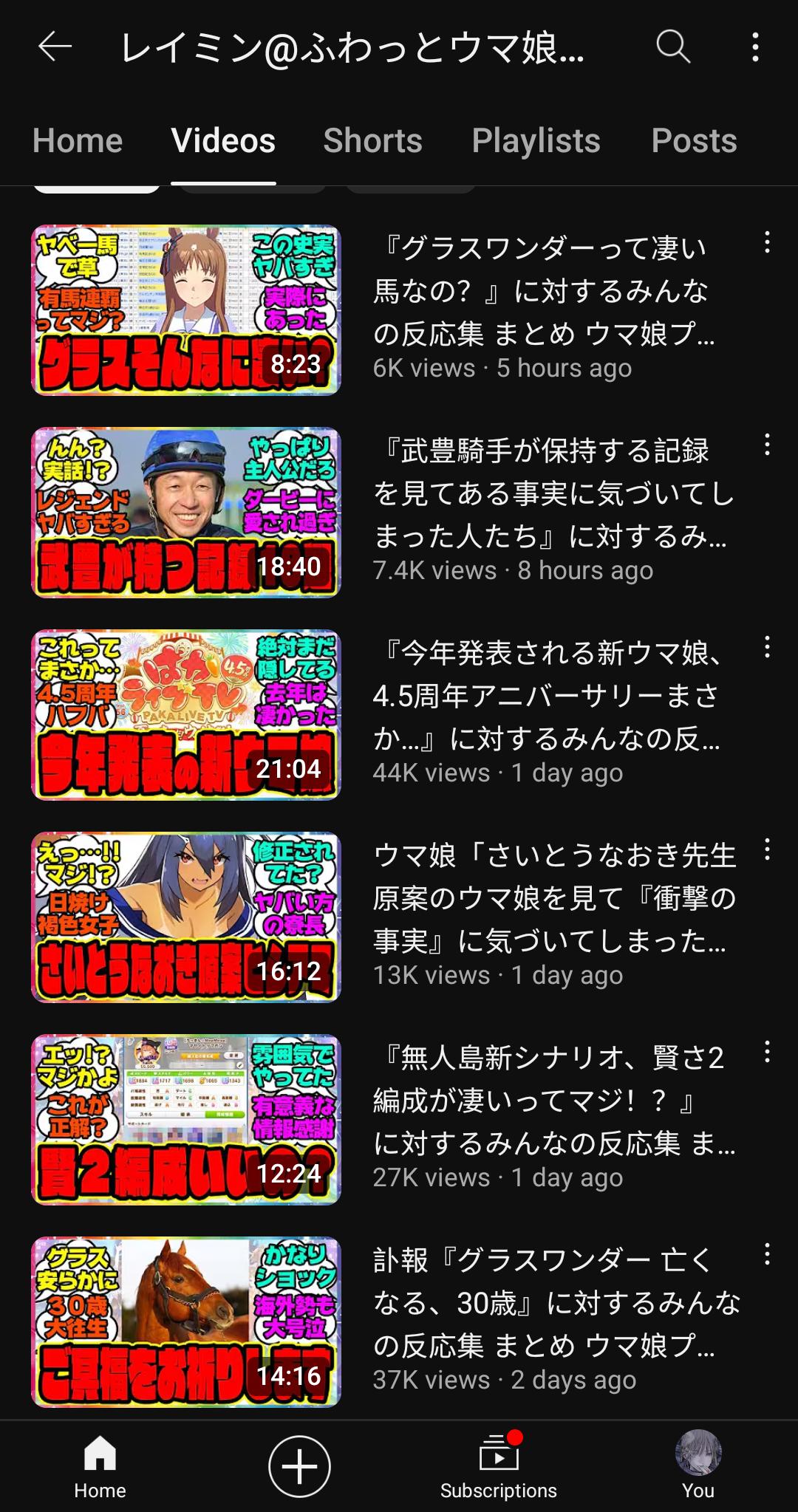798x1512 pixels.
Task: Play the 8:23 グラスワンダー video
Action: click(186, 310)
